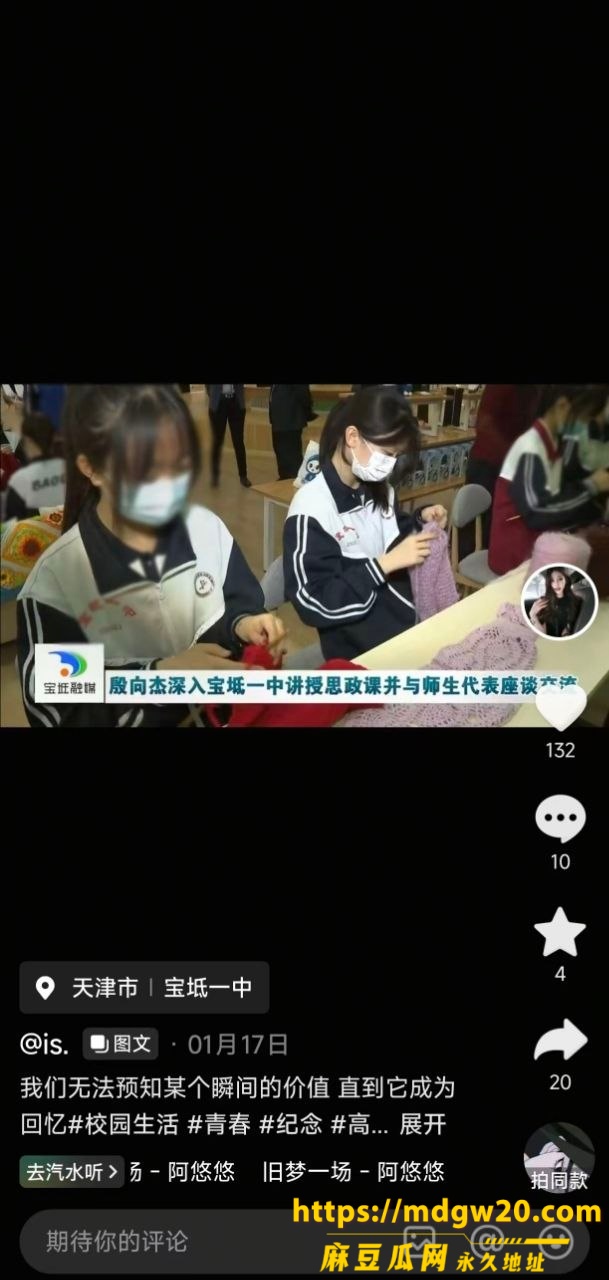This screenshot has height=1280, width=609.
Task: Open 拍同款 music disc
Action: (x=560, y=1158)
